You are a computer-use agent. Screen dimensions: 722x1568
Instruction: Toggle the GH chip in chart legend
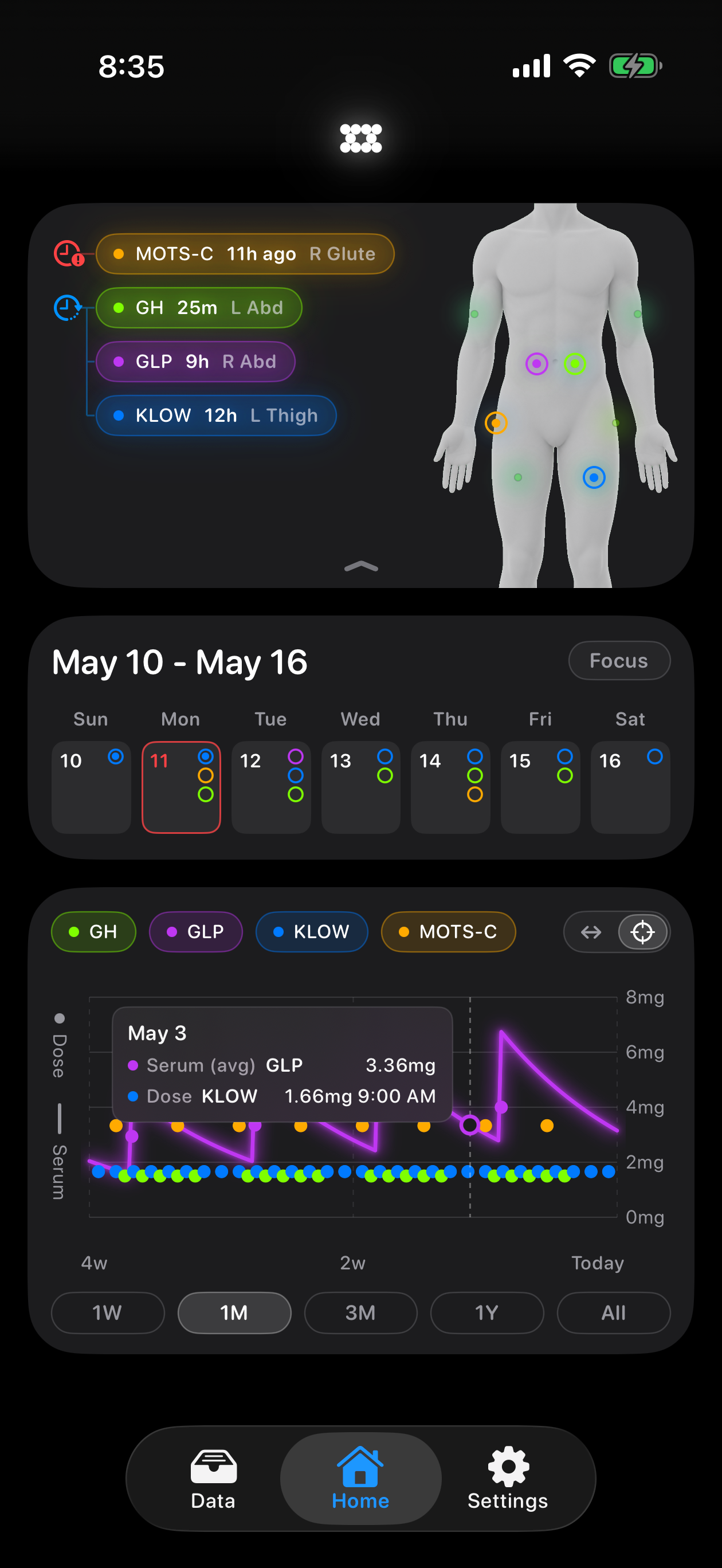pyautogui.click(x=94, y=931)
